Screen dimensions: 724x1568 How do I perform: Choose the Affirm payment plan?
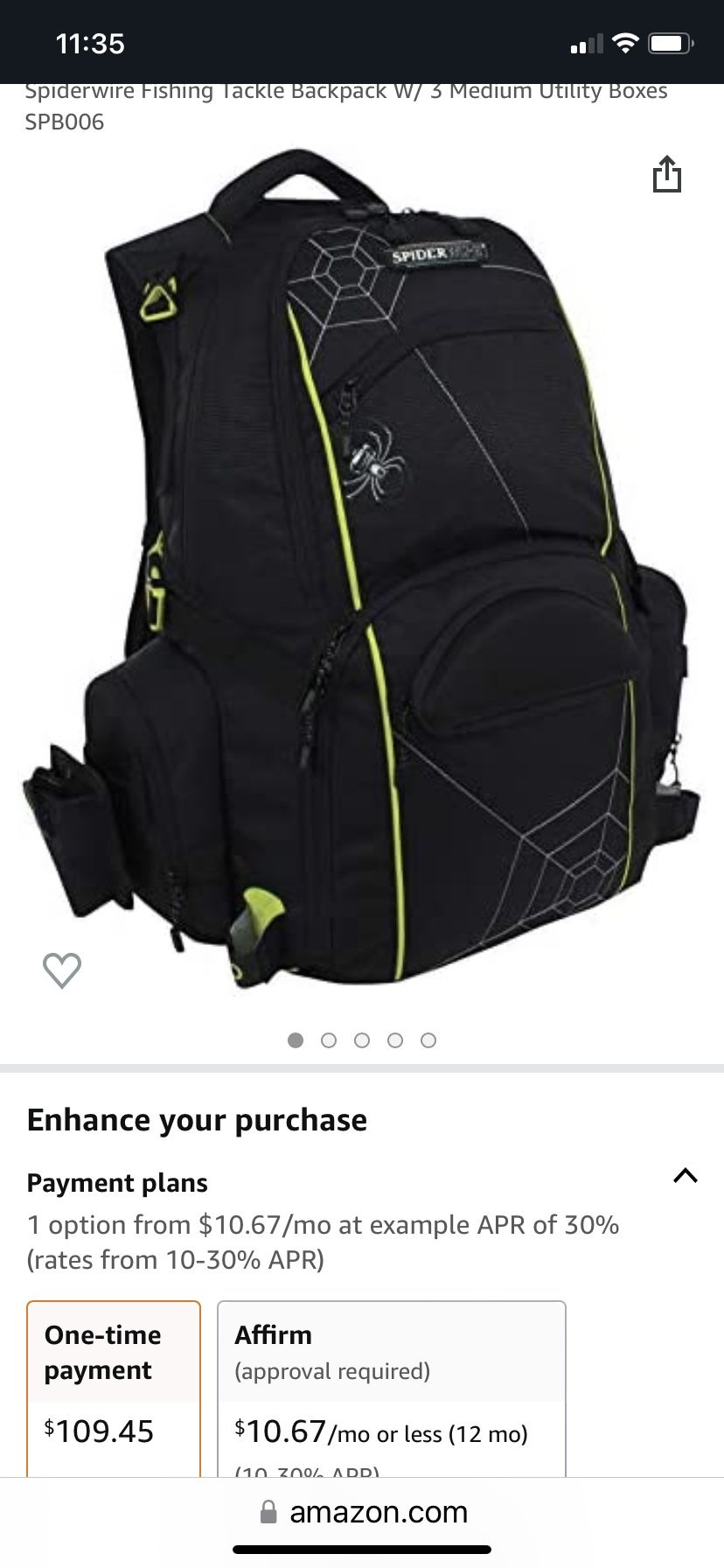[392, 1389]
